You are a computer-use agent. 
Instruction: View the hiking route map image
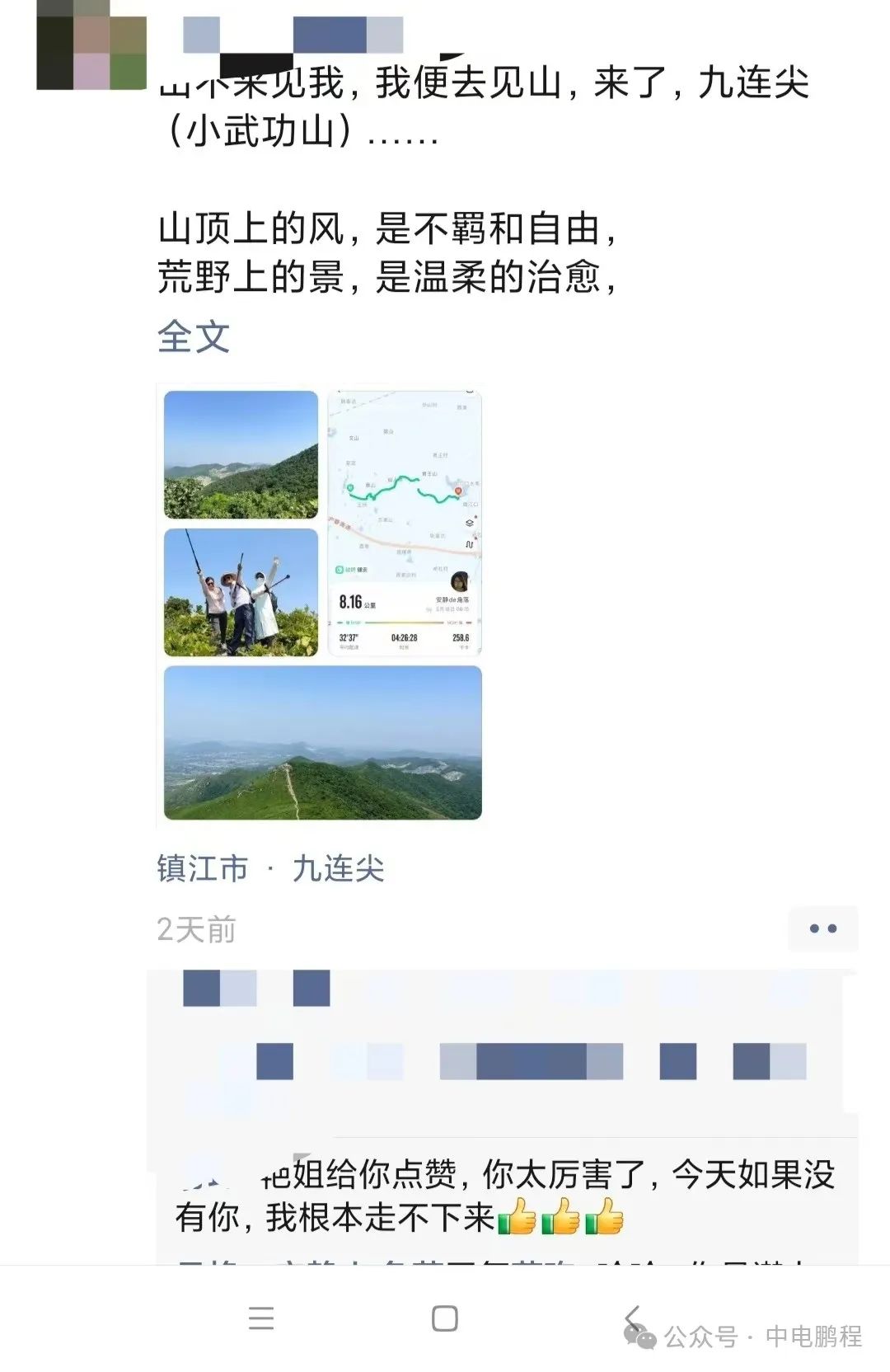[x=405, y=524]
